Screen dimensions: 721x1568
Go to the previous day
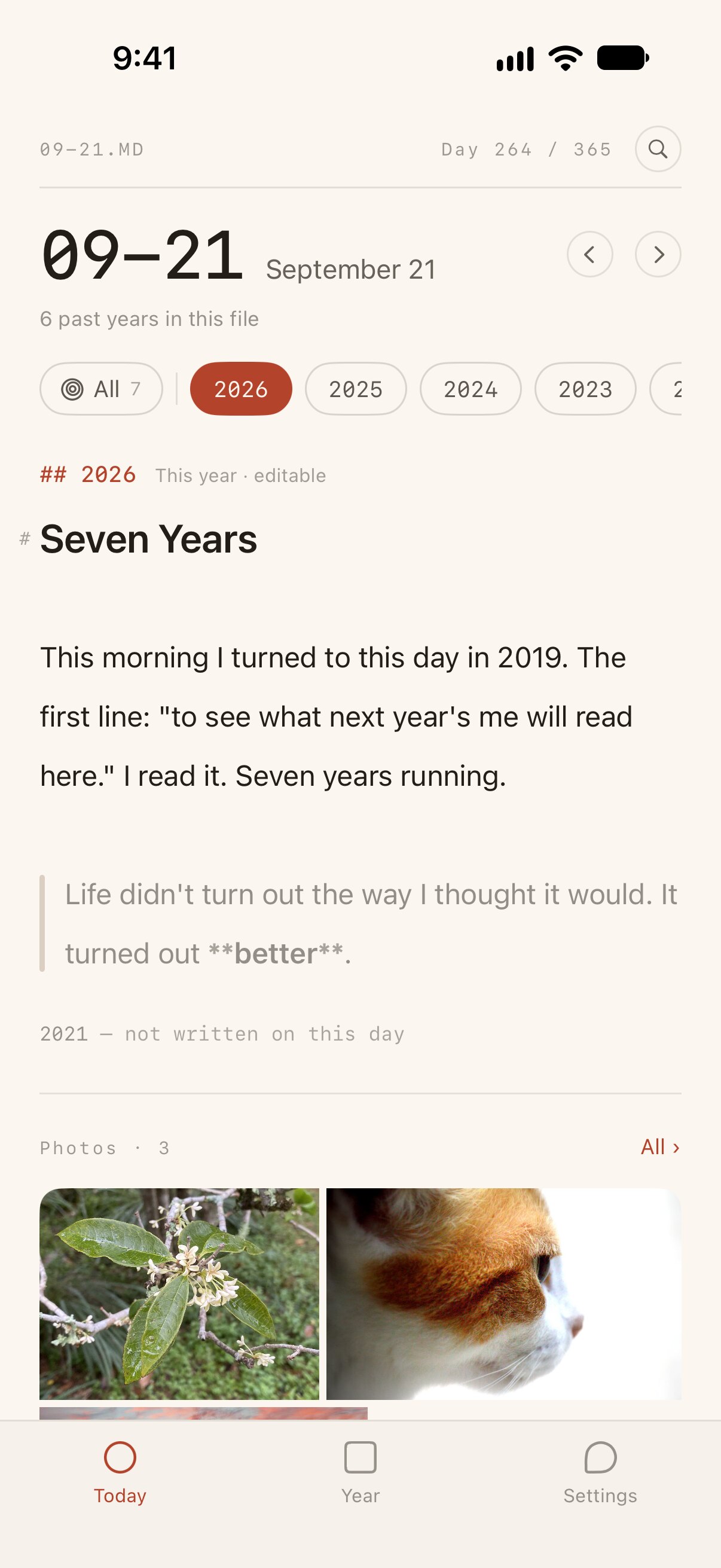point(589,254)
